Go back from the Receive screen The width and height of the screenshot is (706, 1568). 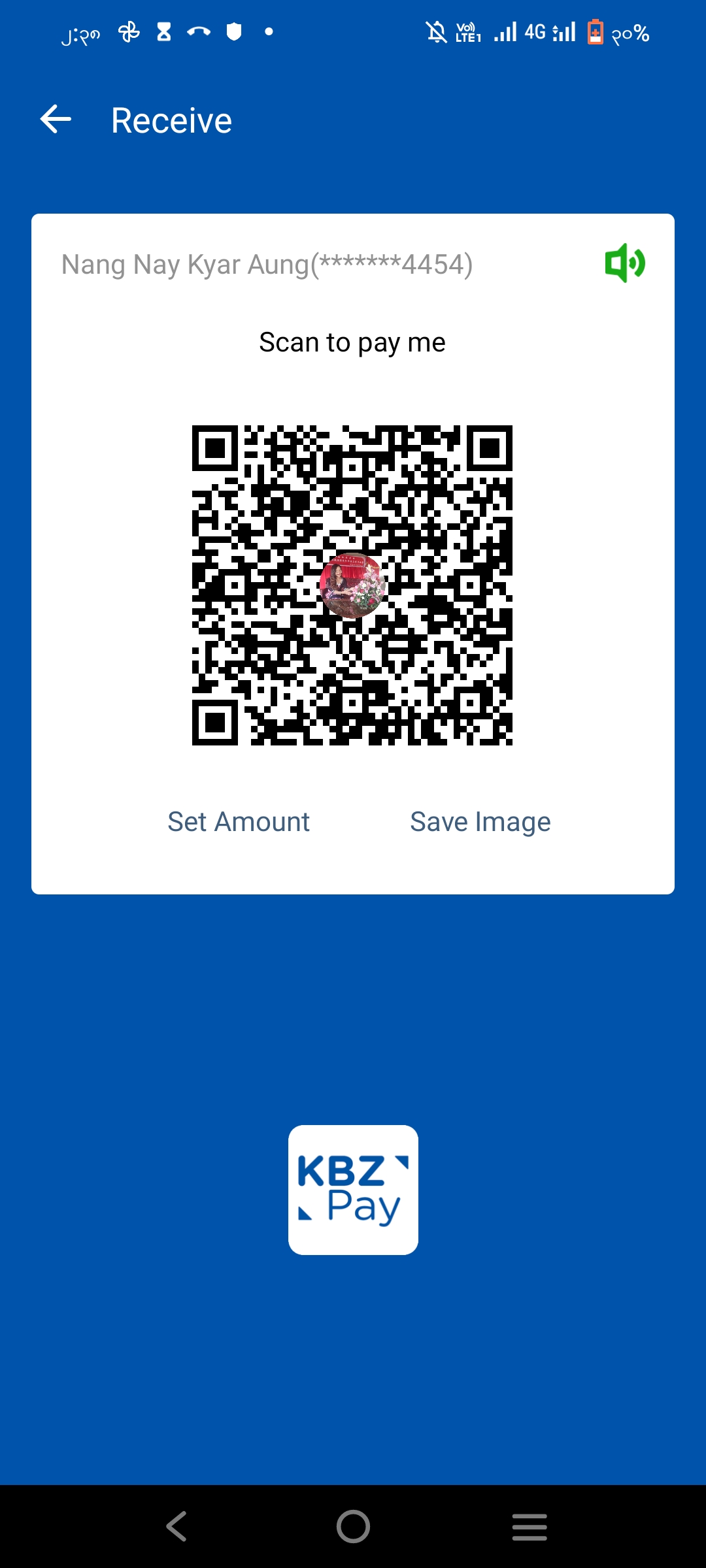(56, 120)
